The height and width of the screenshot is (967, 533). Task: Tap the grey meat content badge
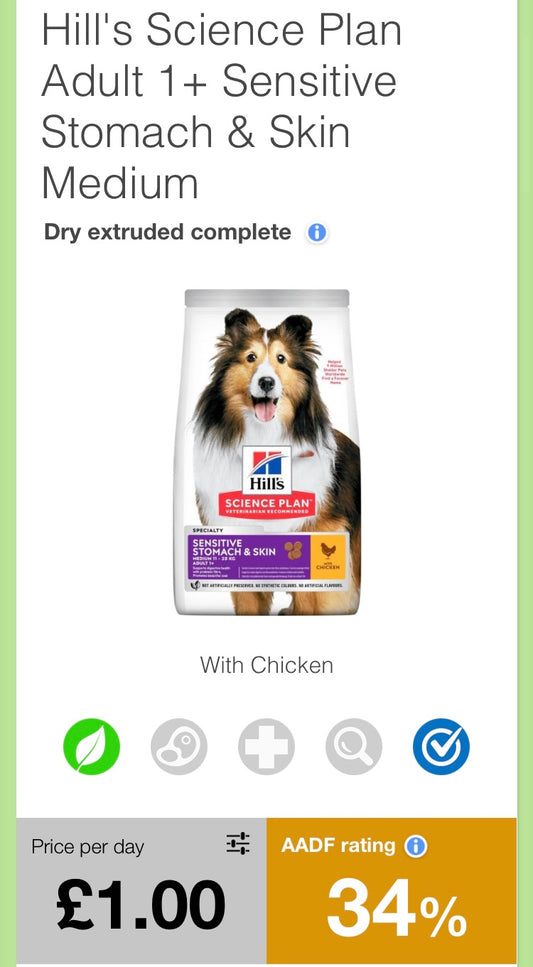coord(179,746)
